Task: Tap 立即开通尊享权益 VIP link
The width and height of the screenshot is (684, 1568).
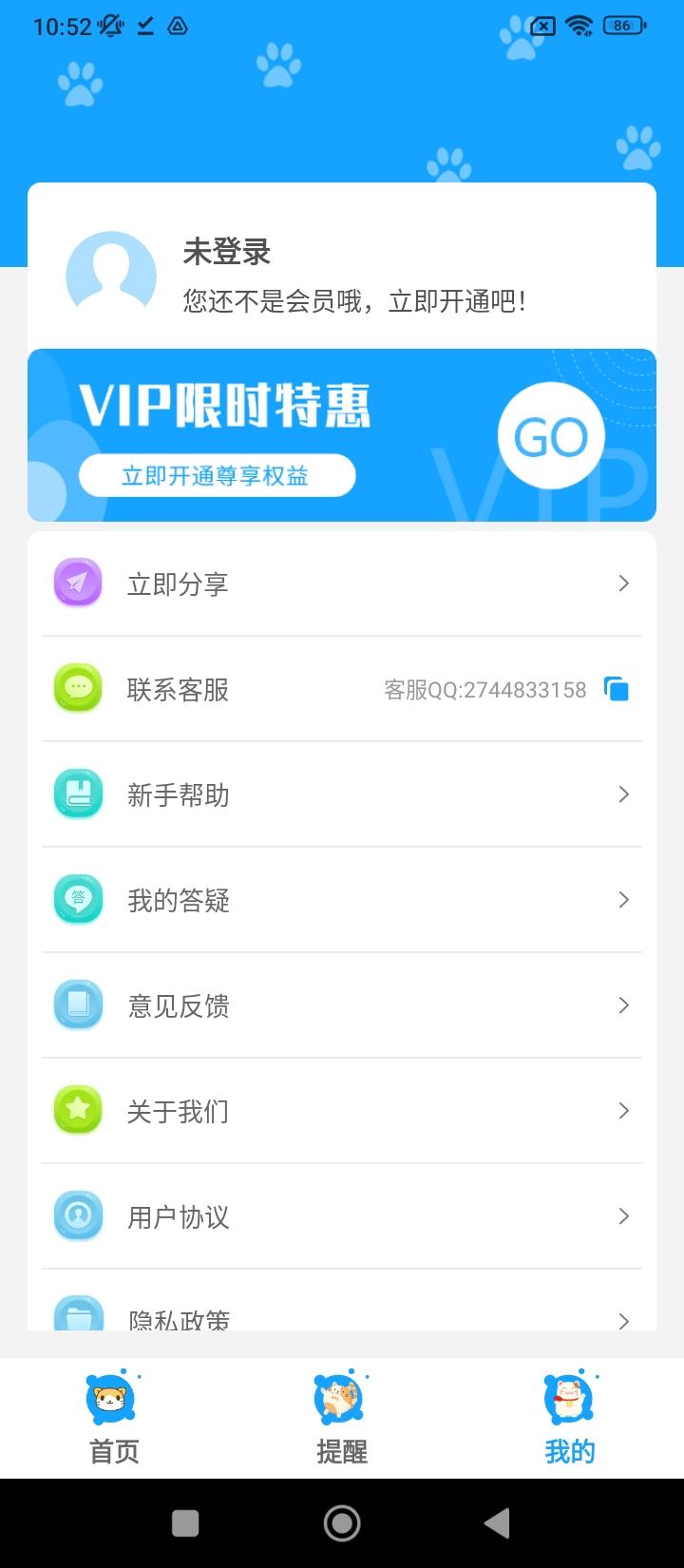Action: coord(217,475)
